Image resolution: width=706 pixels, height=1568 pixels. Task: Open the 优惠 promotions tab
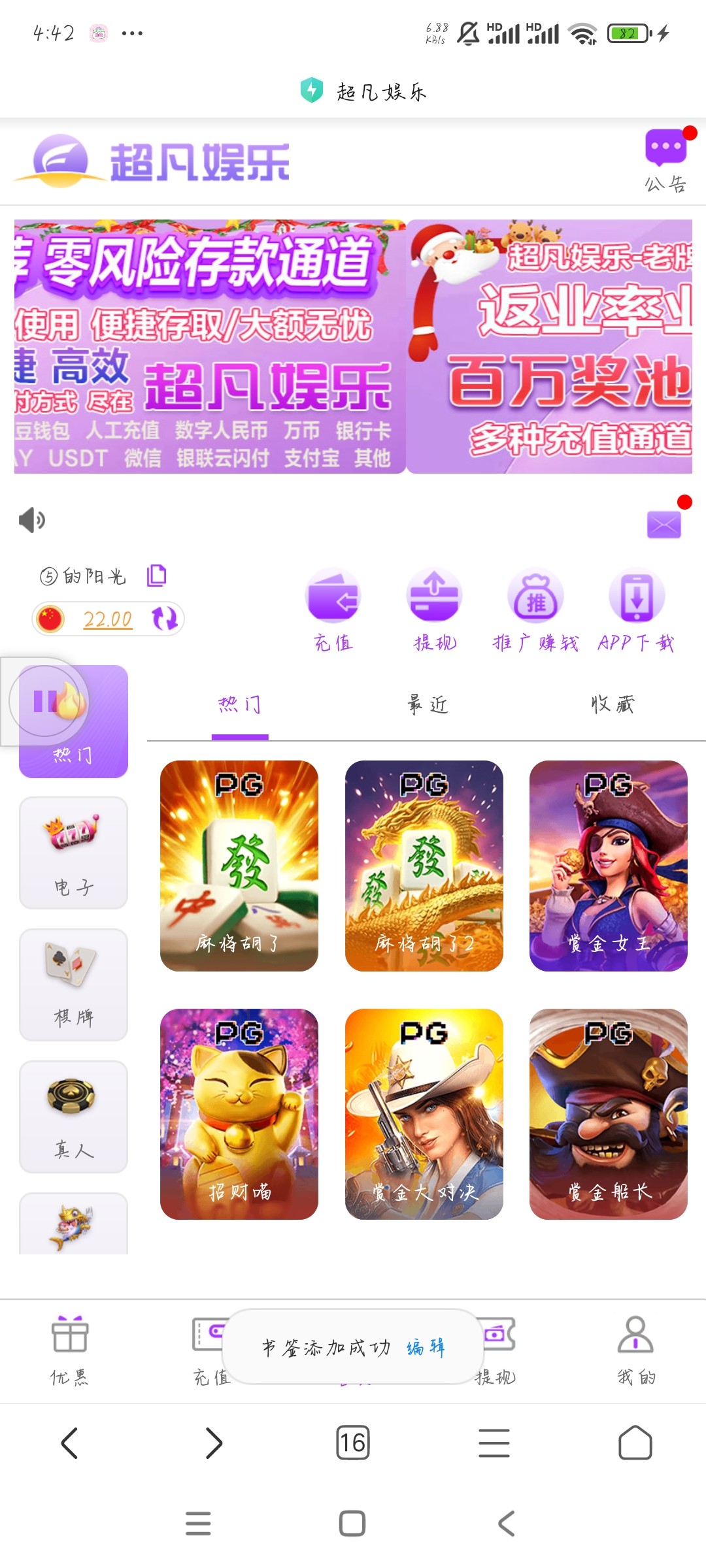69,1350
